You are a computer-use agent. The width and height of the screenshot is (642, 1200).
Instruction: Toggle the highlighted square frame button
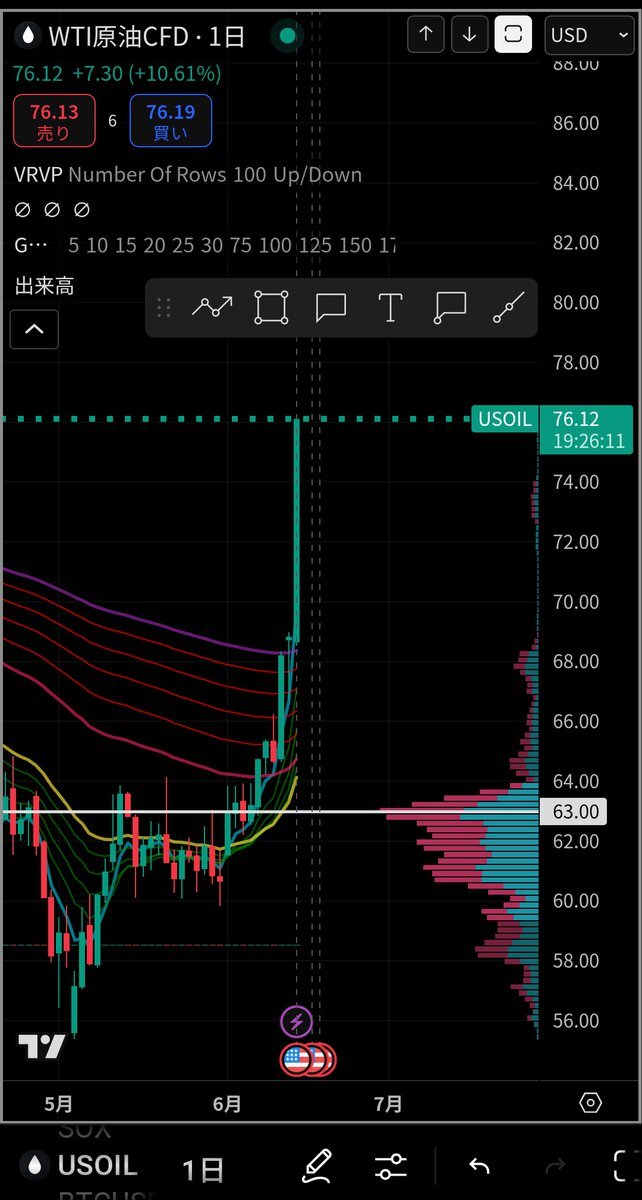[513, 35]
